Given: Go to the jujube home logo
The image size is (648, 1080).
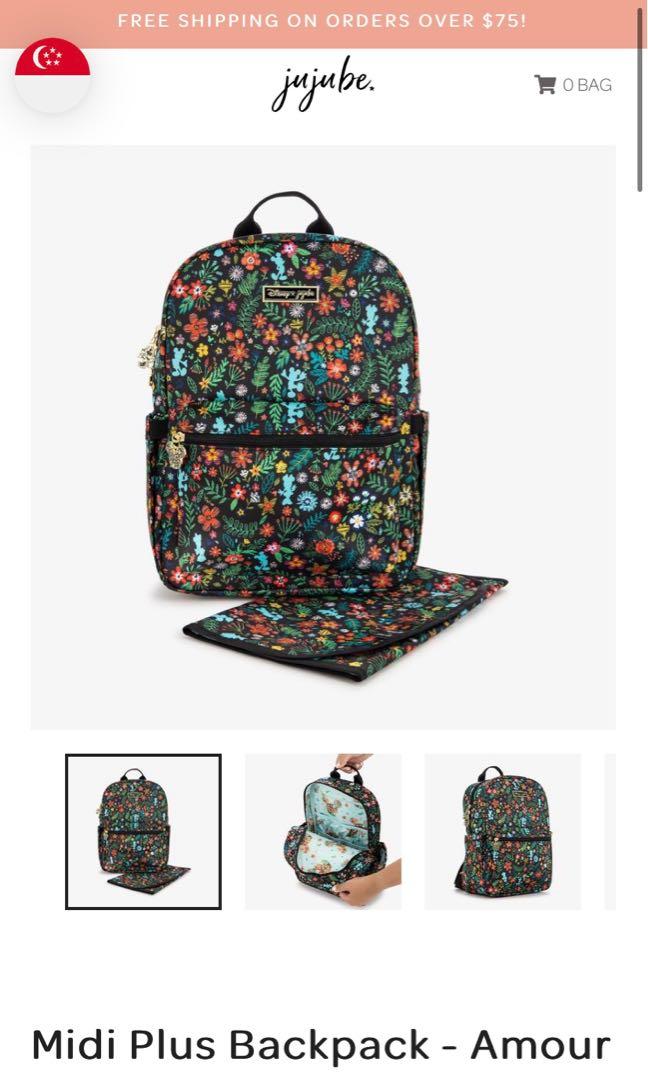Looking at the screenshot, I should [323, 86].
